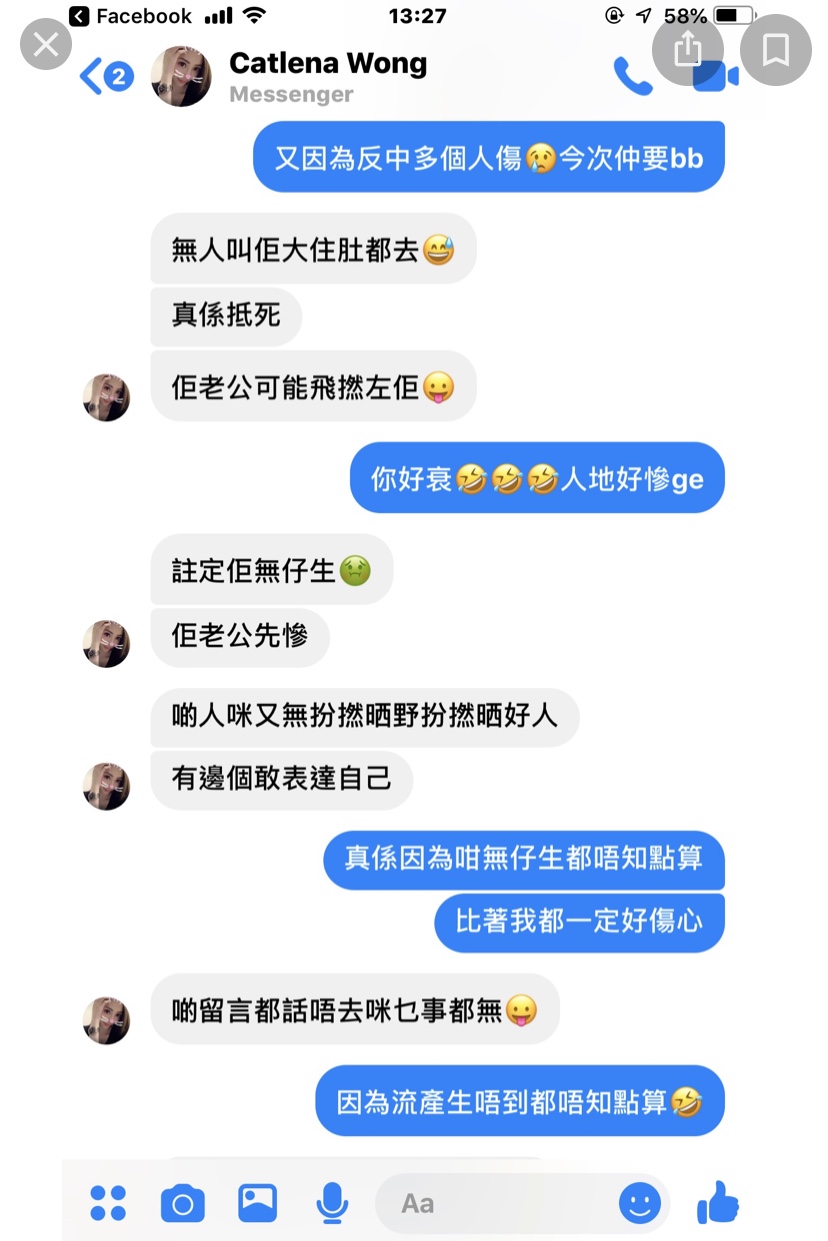828x1241 pixels.
Task: Open the four-dot apps menu
Action: pyautogui.click(x=108, y=1202)
